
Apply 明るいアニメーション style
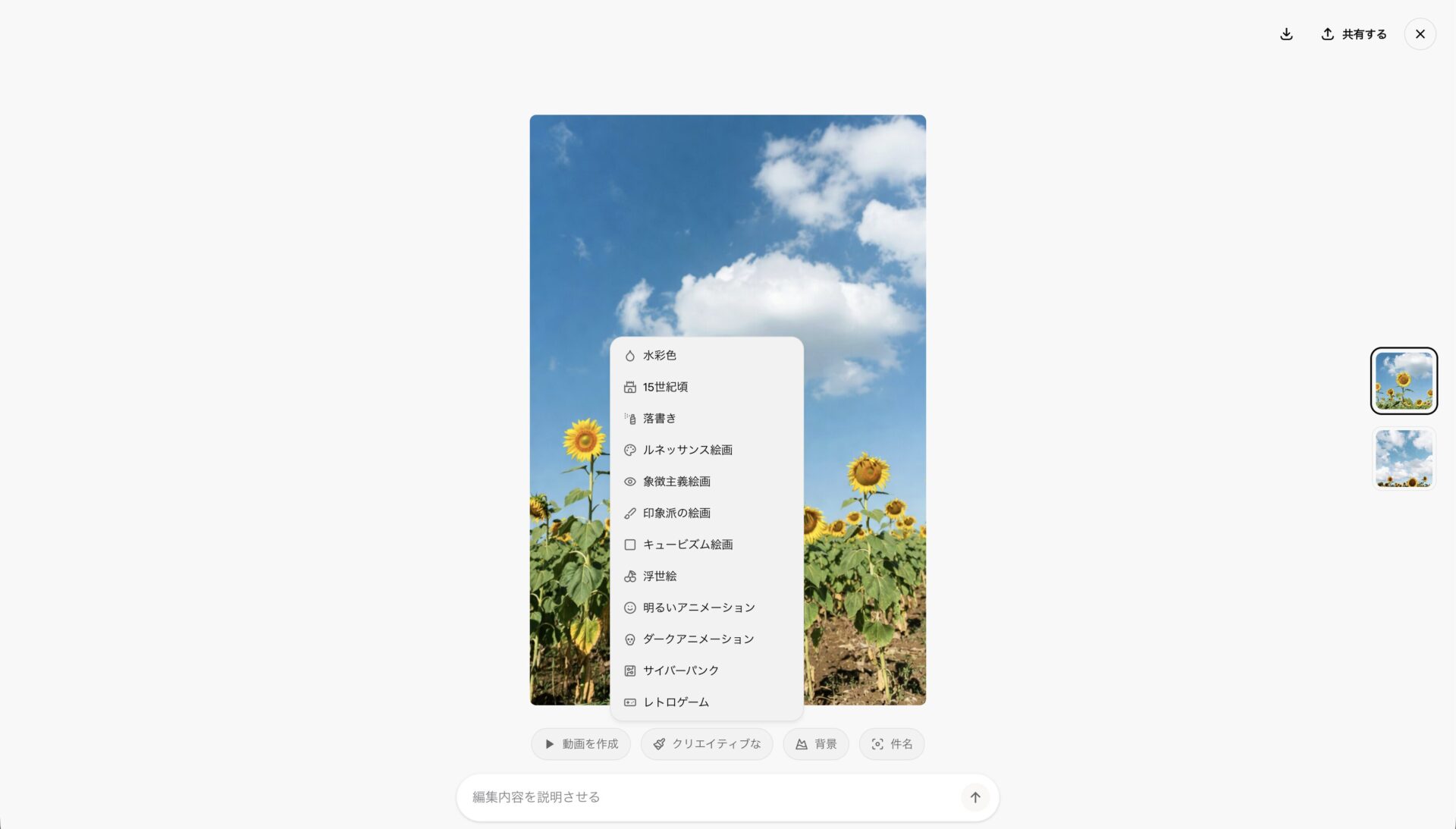click(x=698, y=608)
